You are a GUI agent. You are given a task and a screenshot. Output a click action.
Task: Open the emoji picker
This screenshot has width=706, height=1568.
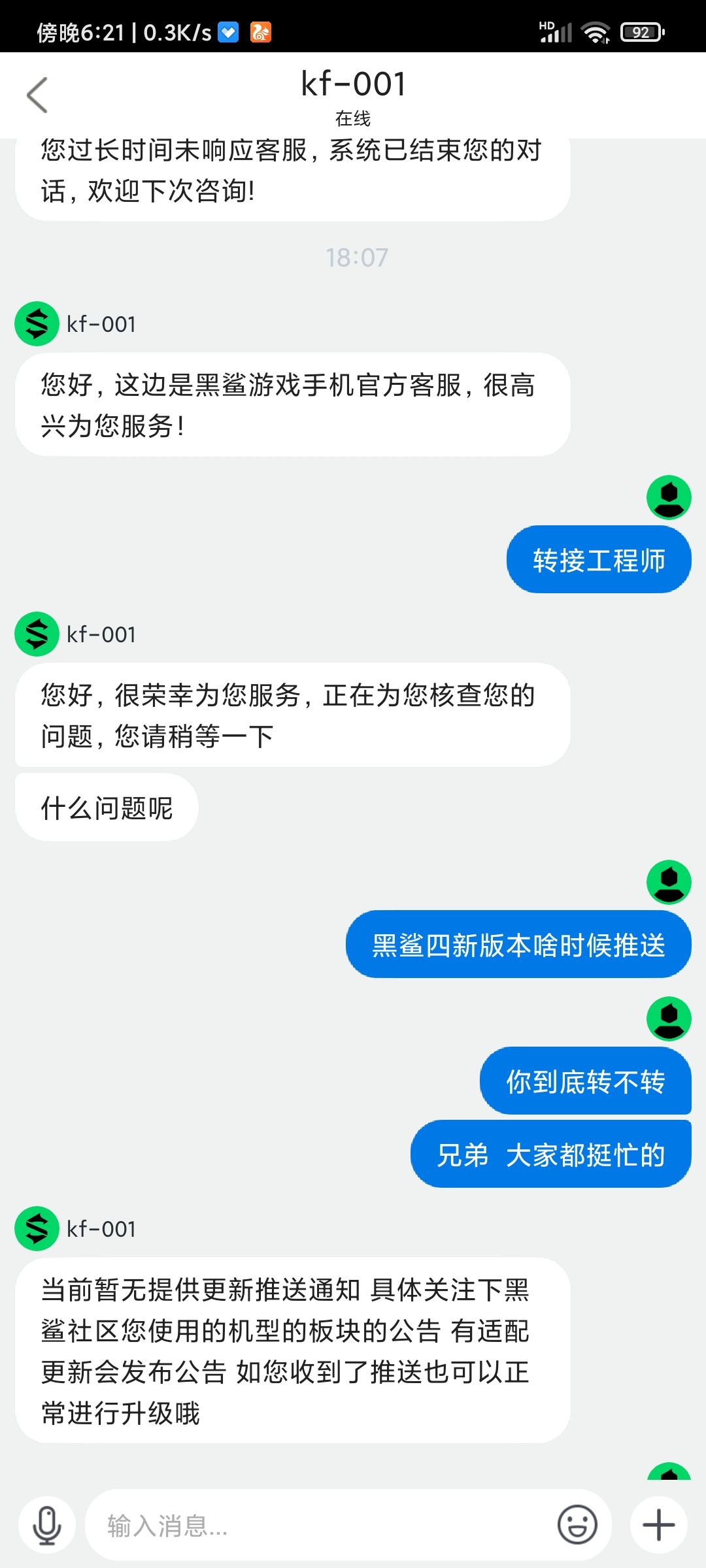(577, 1526)
